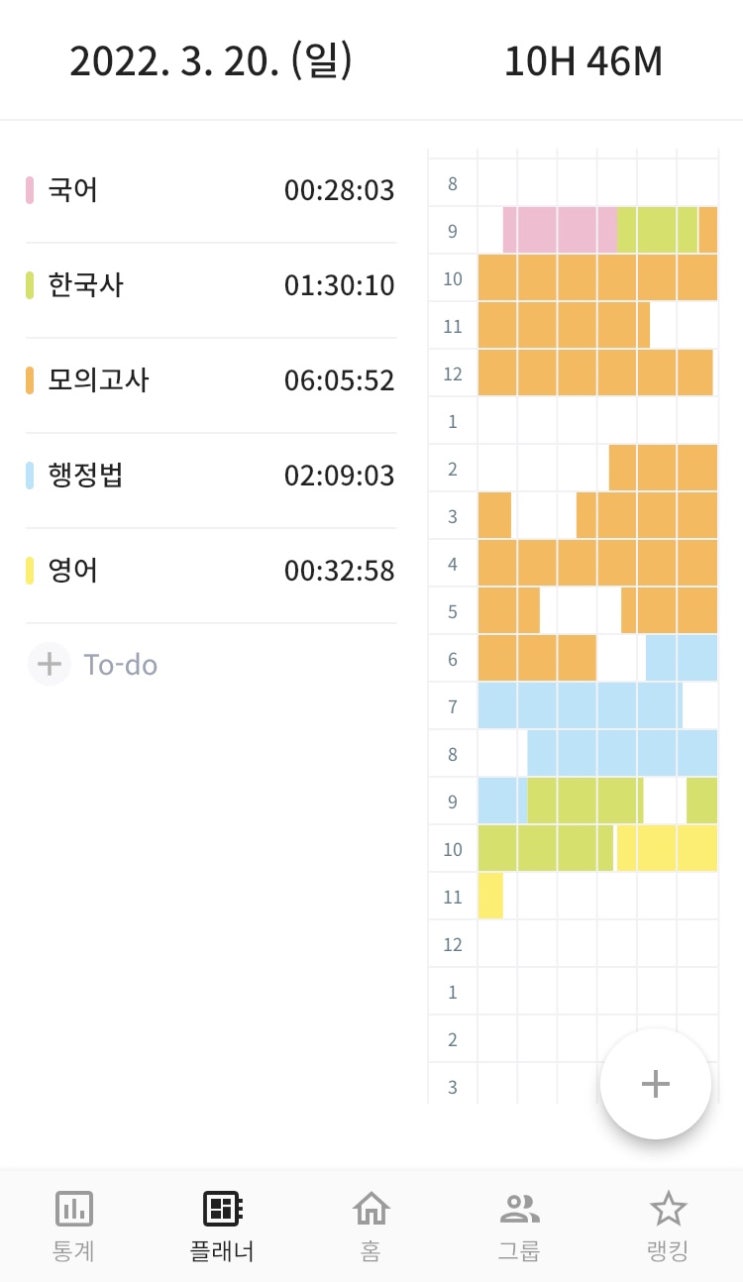Image resolution: width=743 pixels, height=1282 pixels.
Task: Switch to the 통계 tab
Action: [74, 1225]
